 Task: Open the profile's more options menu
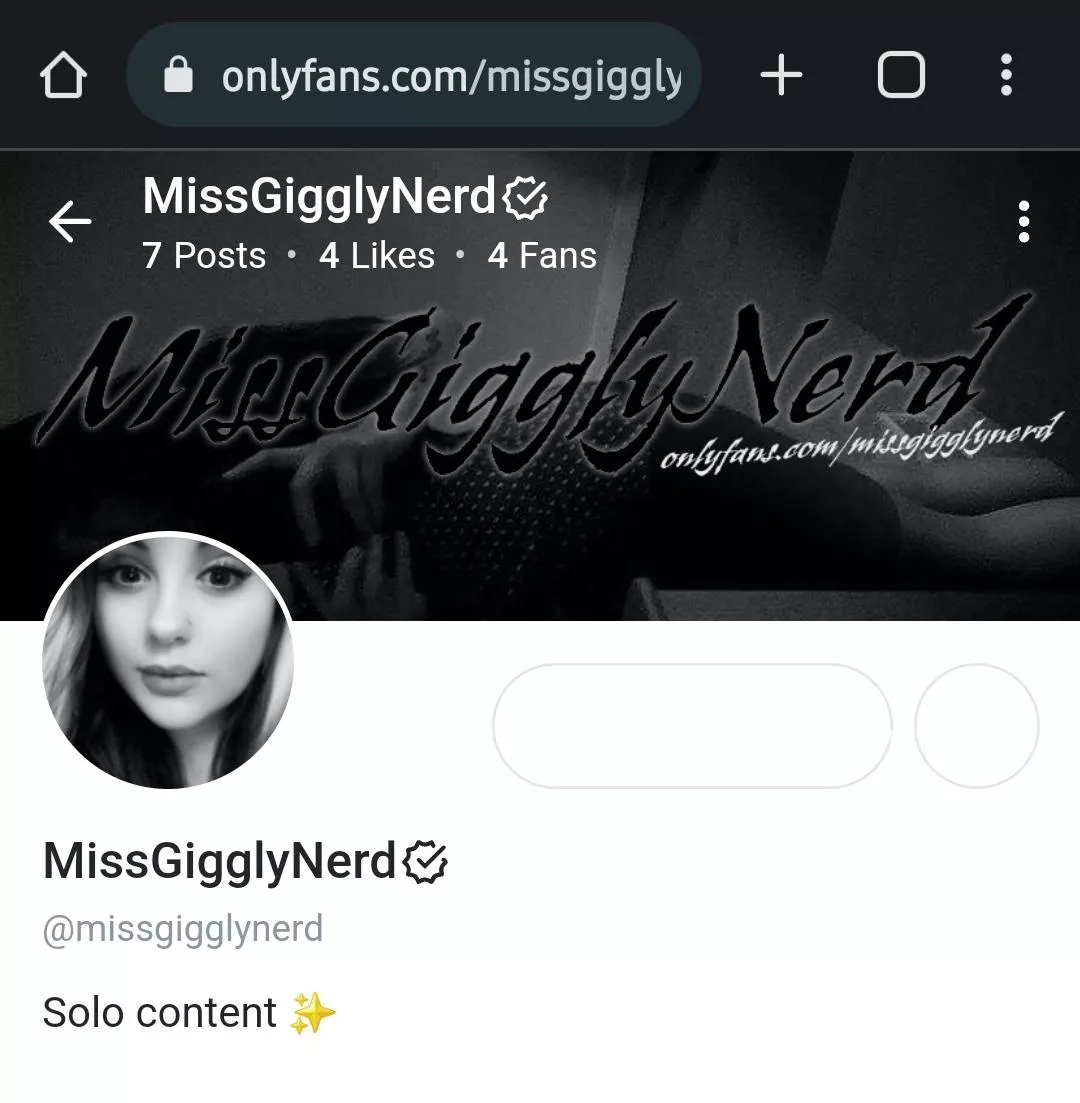[1023, 222]
